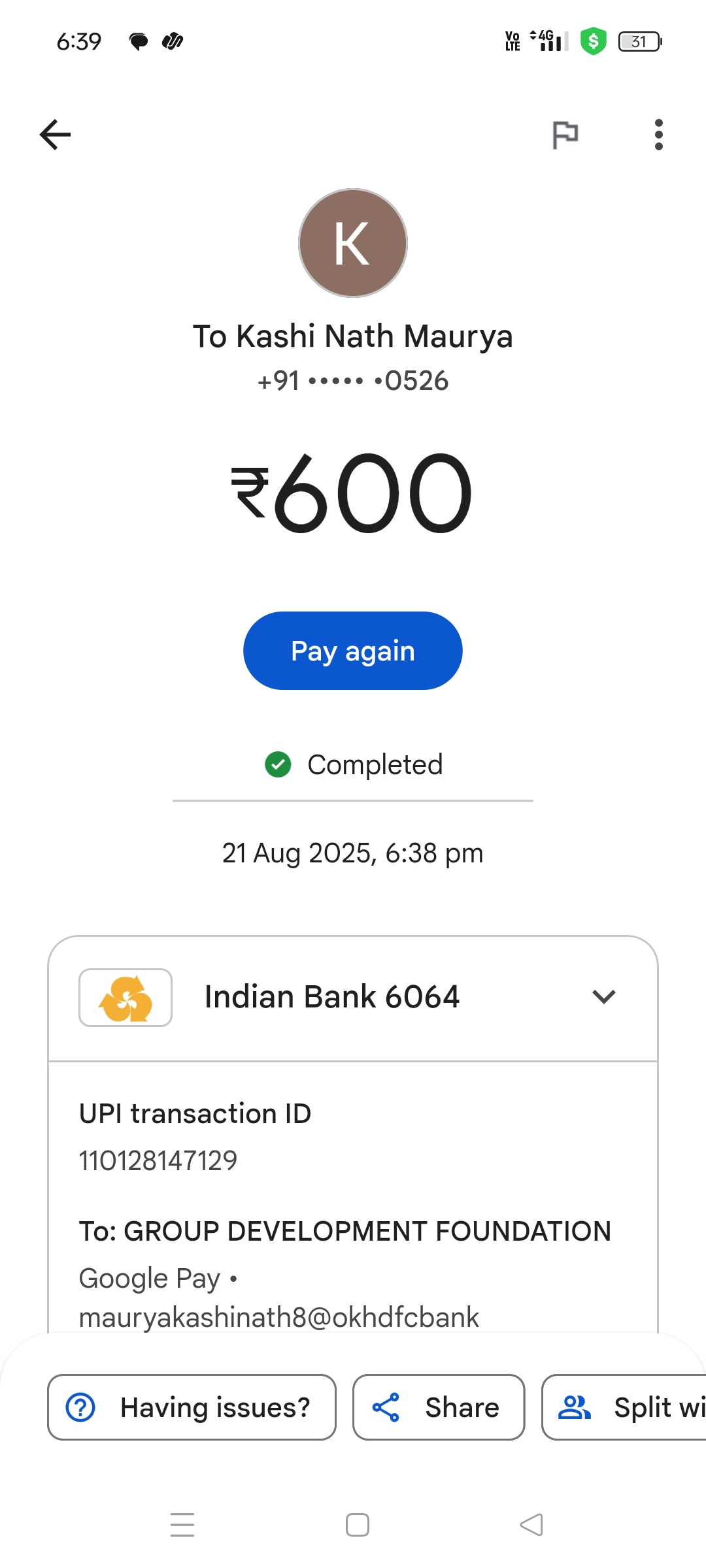Share this transaction receipt

pyautogui.click(x=439, y=1407)
